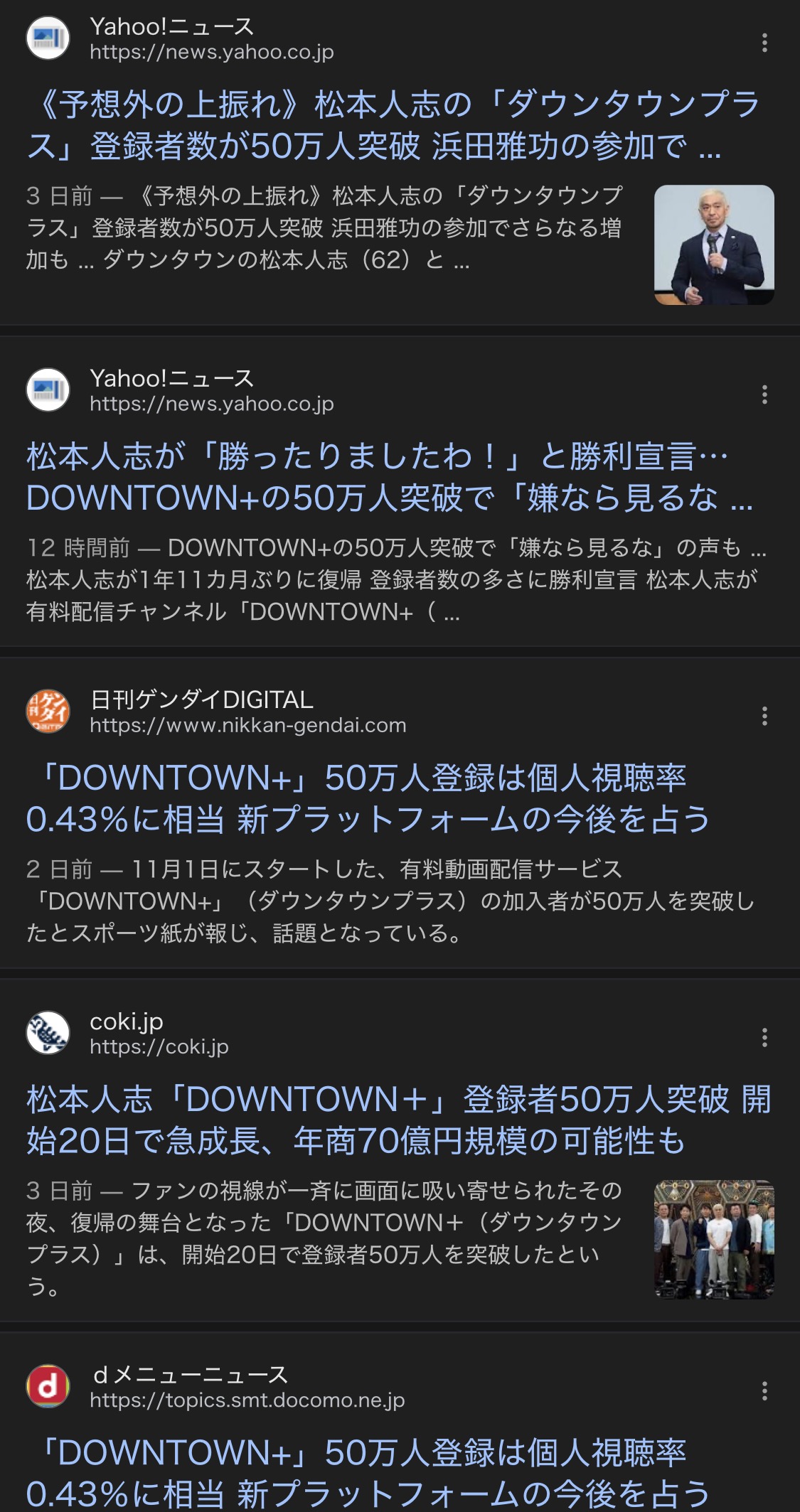800x1512 pixels.
Task: Open more options for the 《予想外の上振れ》 result
Action: tap(764, 43)
